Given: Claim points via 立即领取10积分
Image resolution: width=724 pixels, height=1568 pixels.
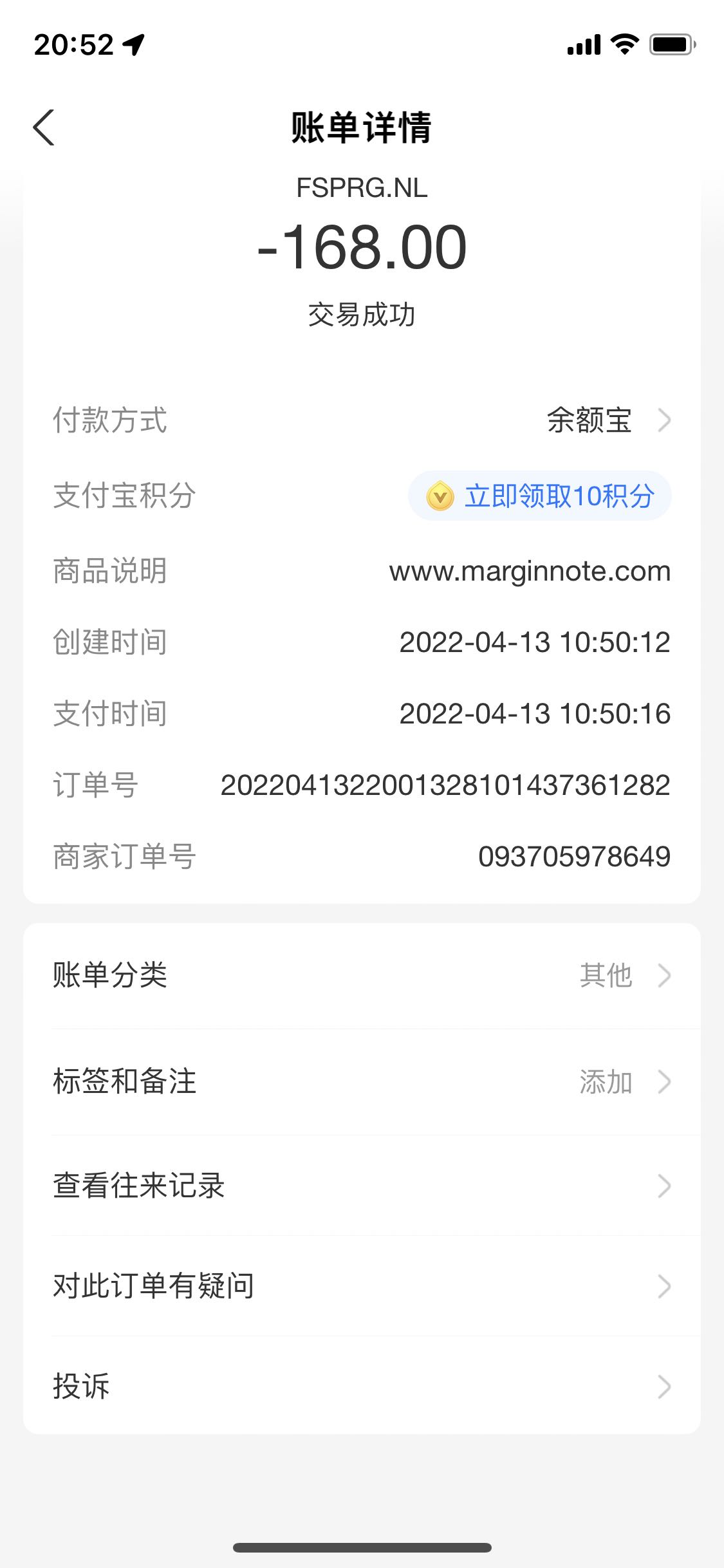Looking at the screenshot, I should [x=540, y=496].
